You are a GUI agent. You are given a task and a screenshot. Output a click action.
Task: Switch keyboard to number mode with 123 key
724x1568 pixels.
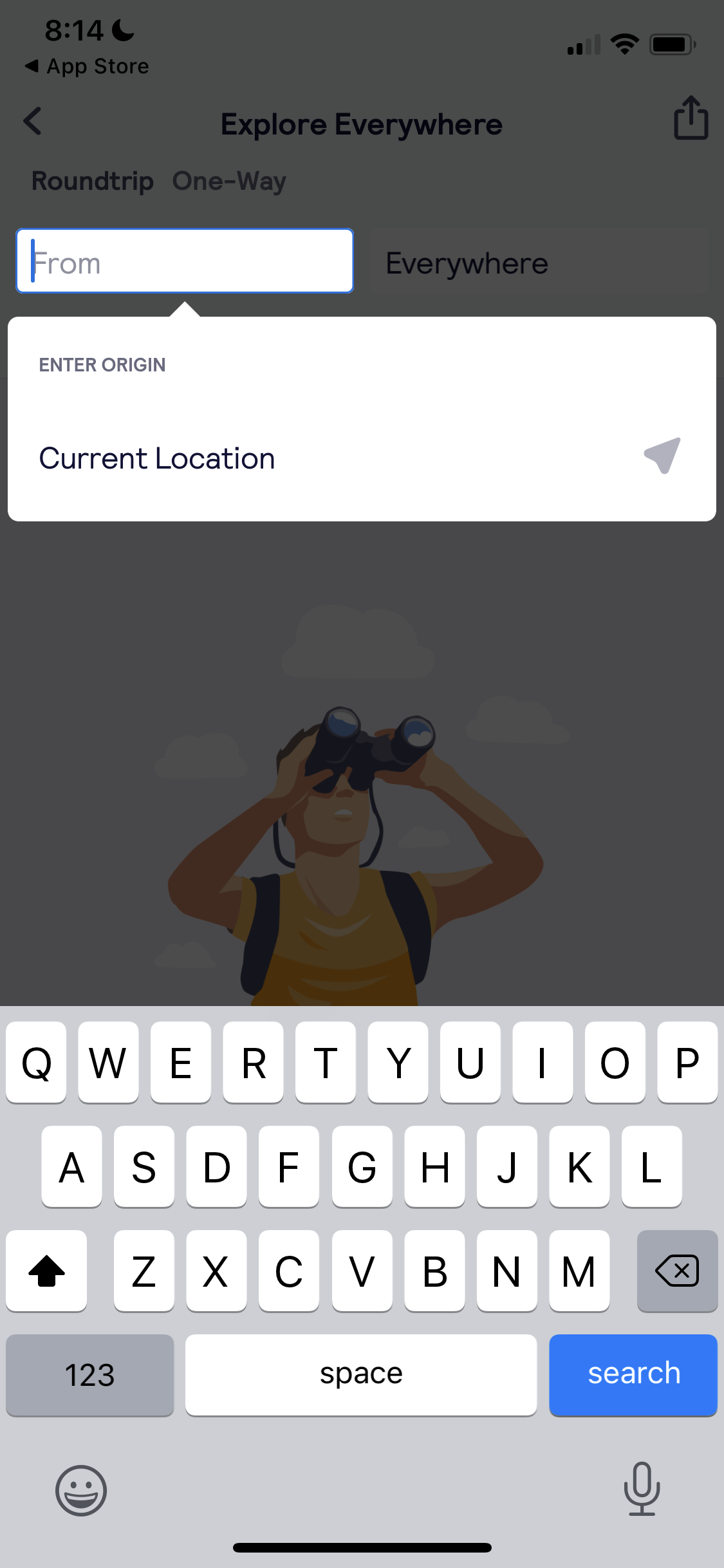(89, 1374)
